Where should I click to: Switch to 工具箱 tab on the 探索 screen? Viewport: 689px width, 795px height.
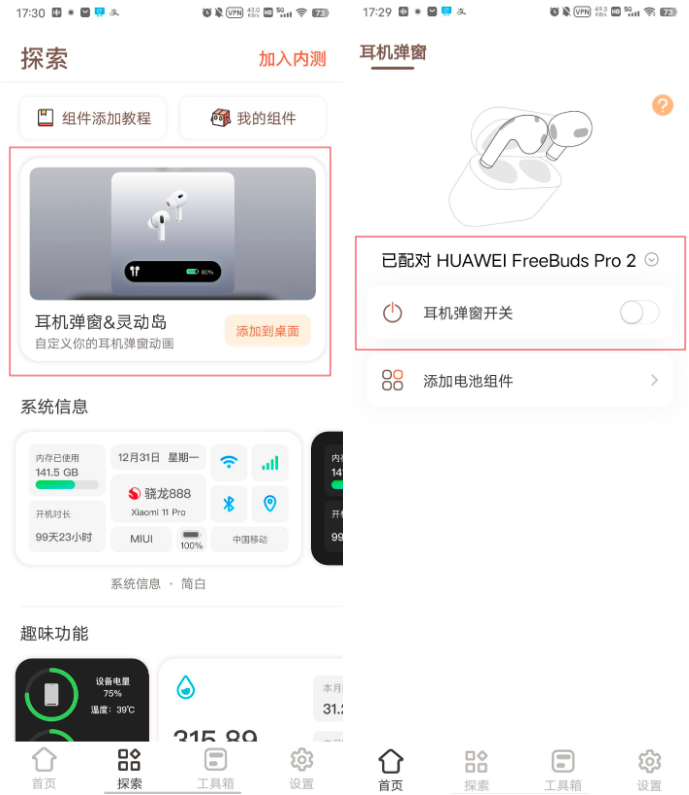pyautogui.click(x=215, y=767)
